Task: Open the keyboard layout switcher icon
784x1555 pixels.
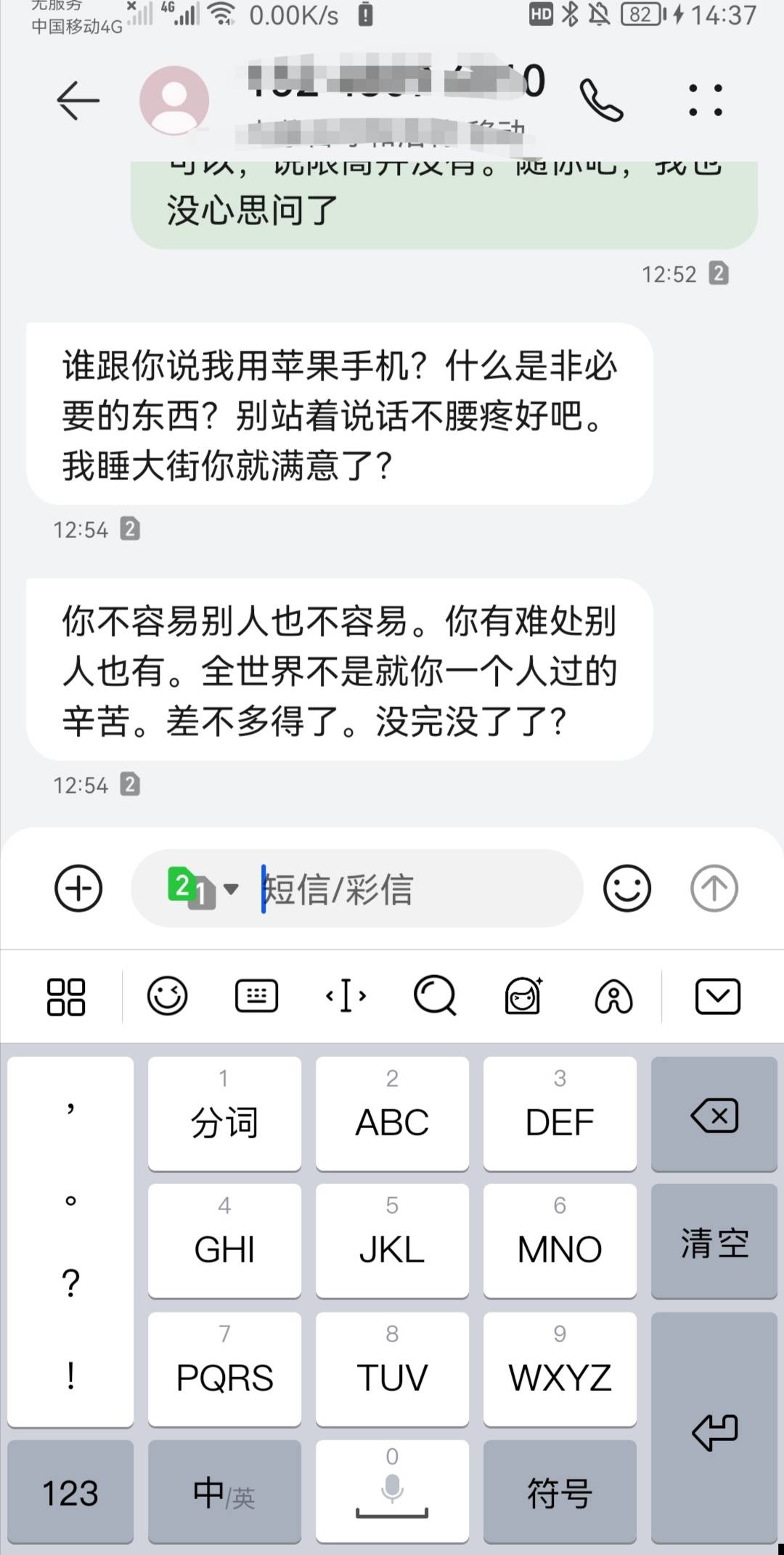Action: click(x=257, y=997)
